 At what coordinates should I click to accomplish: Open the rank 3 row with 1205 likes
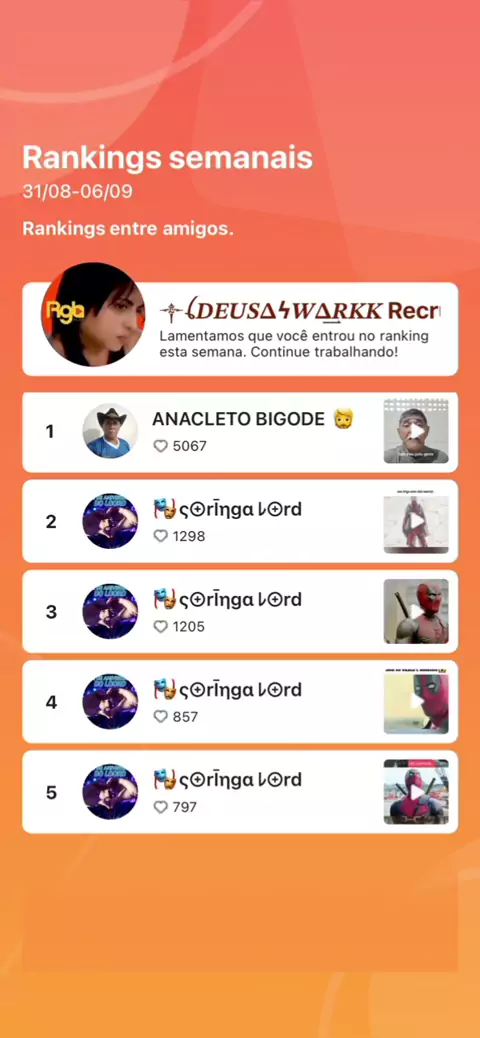pos(240,612)
